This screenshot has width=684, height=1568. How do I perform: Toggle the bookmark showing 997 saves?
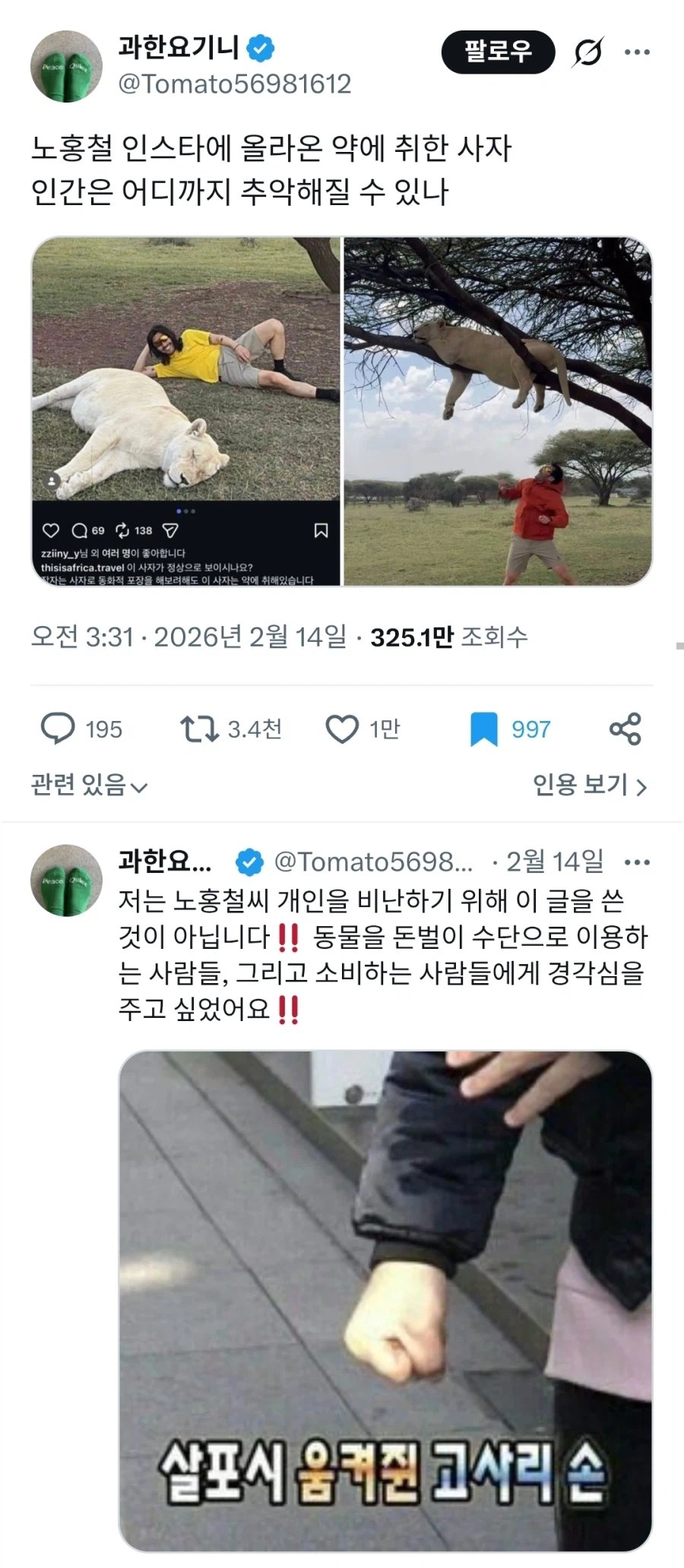[484, 728]
